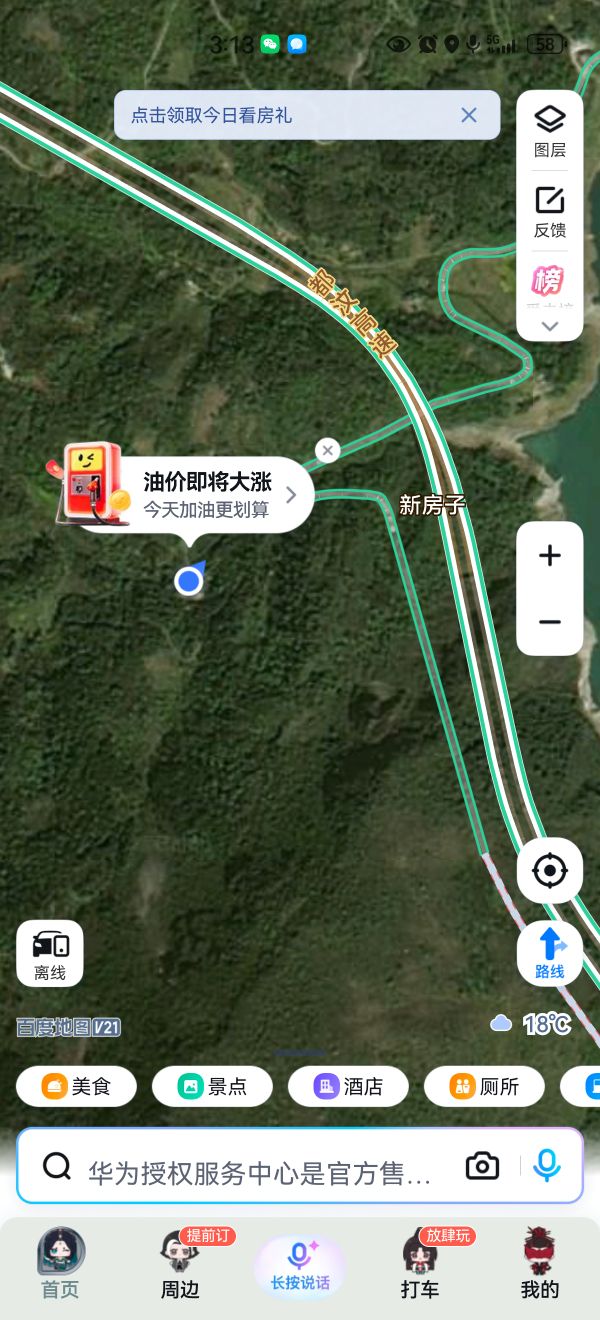The height and width of the screenshot is (1320, 600).
Task: Select the 厕所 restrooms chip
Action: 484,1086
